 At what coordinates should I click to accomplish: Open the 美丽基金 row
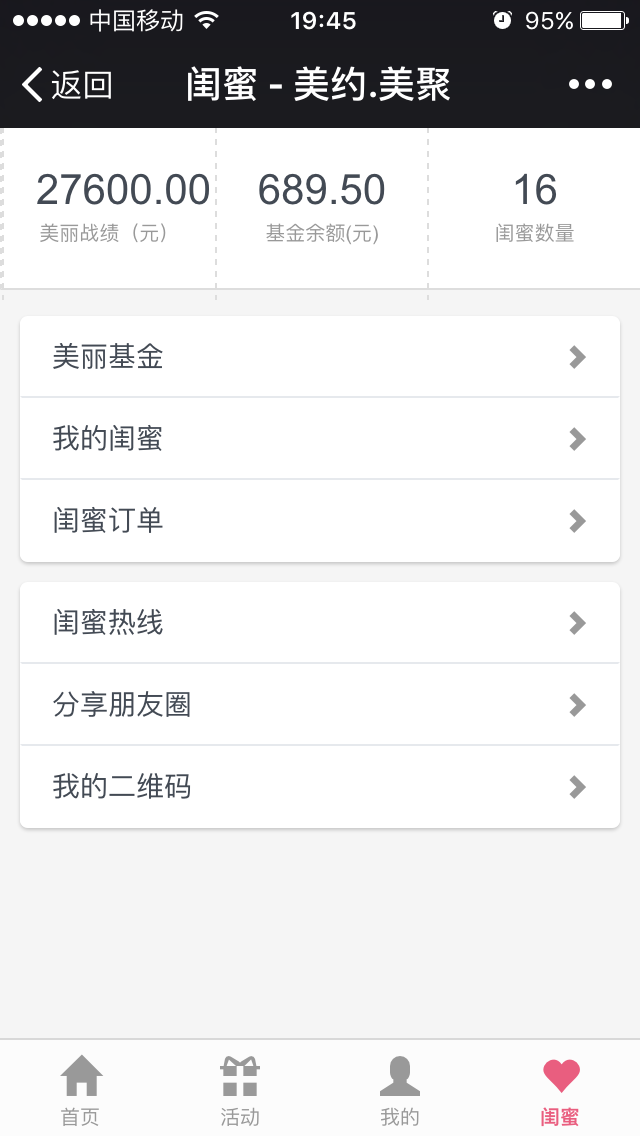tap(320, 357)
